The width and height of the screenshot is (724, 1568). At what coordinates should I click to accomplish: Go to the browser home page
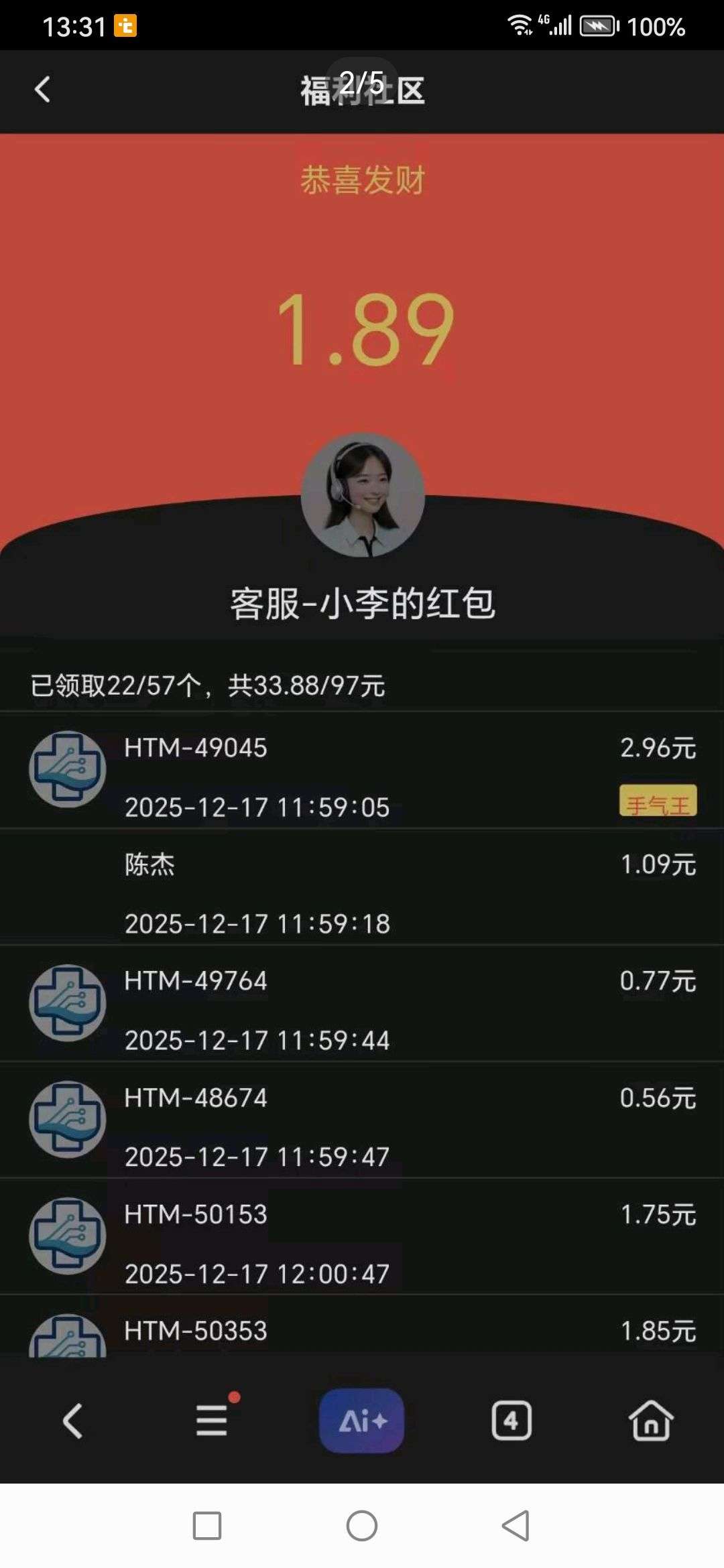coord(651,1421)
